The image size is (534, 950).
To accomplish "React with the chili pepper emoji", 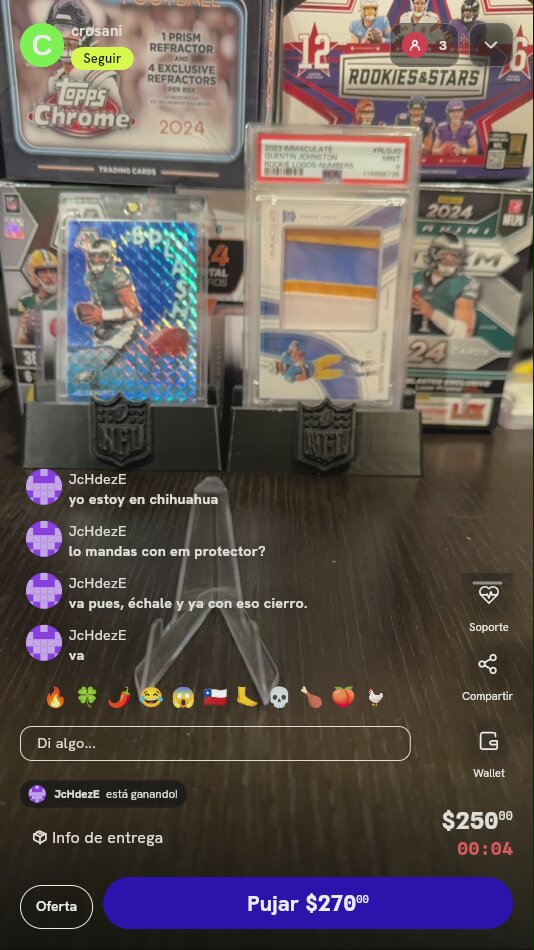I will pos(119,697).
